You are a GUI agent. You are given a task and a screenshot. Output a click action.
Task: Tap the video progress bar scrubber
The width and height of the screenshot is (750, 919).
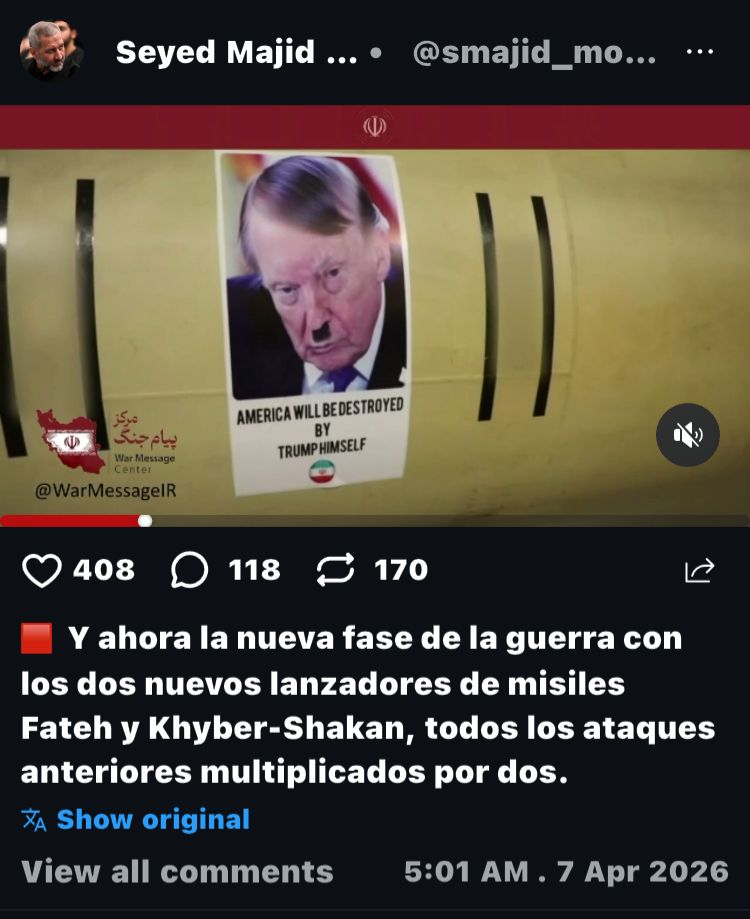tap(145, 520)
